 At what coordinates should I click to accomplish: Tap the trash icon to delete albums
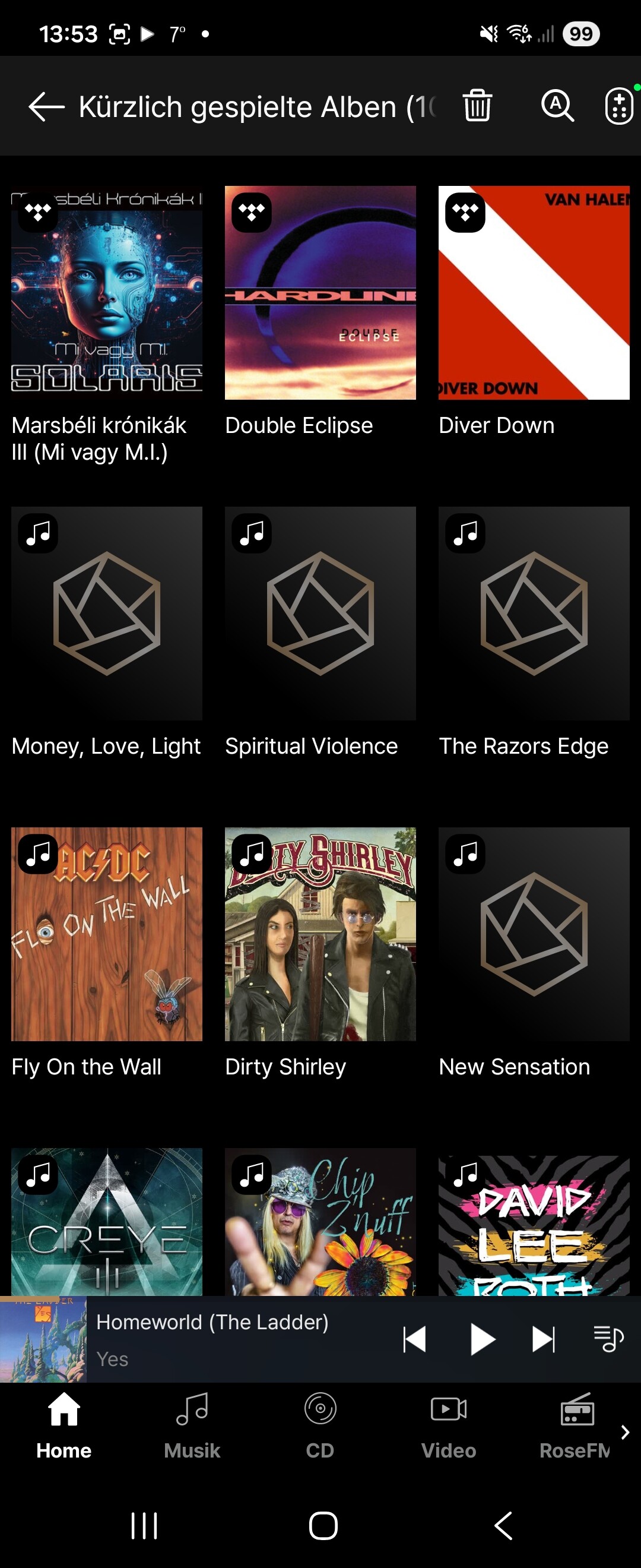477,106
